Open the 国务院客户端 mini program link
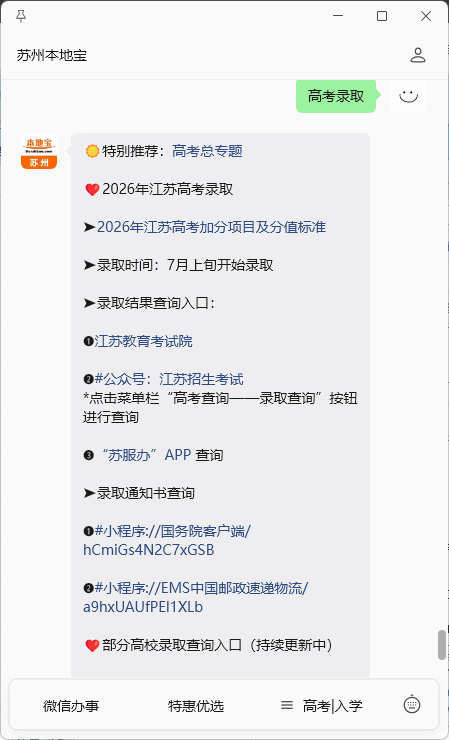Image resolution: width=449 pixels, height=740 pixels. (x=167, y=540)
